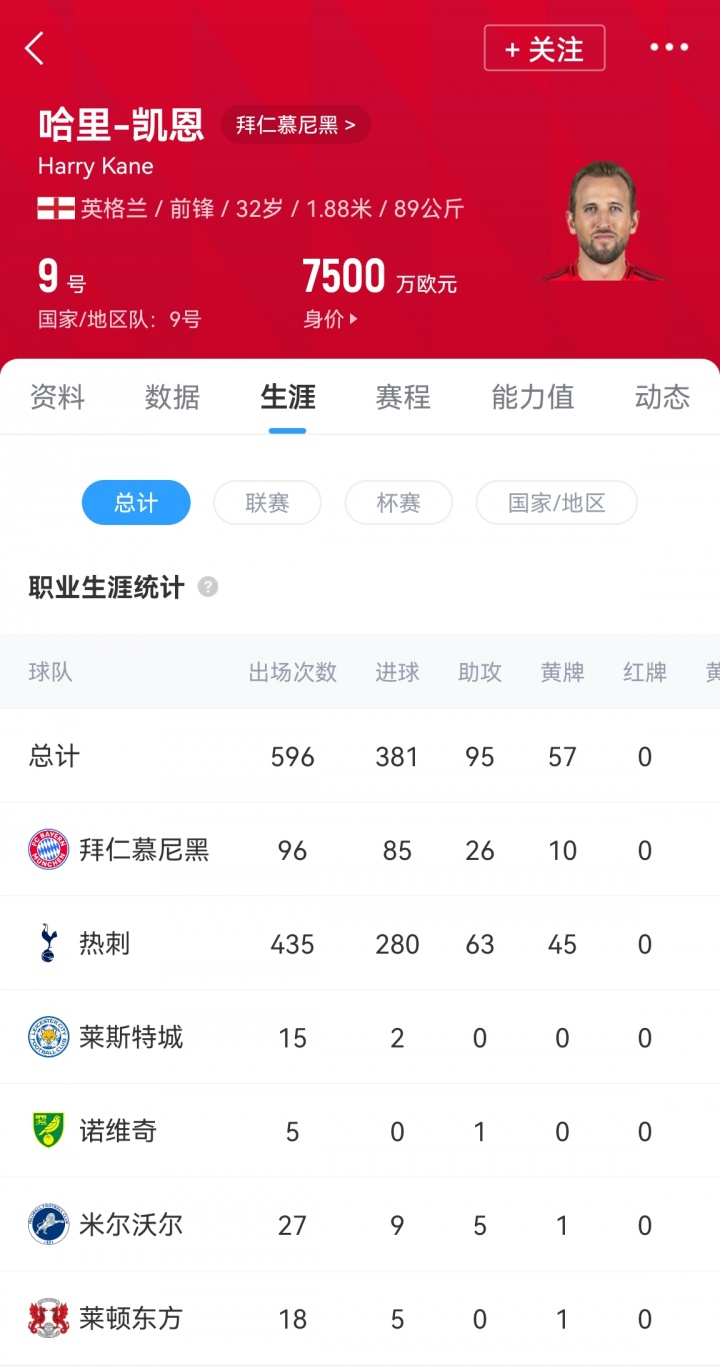
Task: Expand the 身价 market value details
Action: tap(331, 320)
